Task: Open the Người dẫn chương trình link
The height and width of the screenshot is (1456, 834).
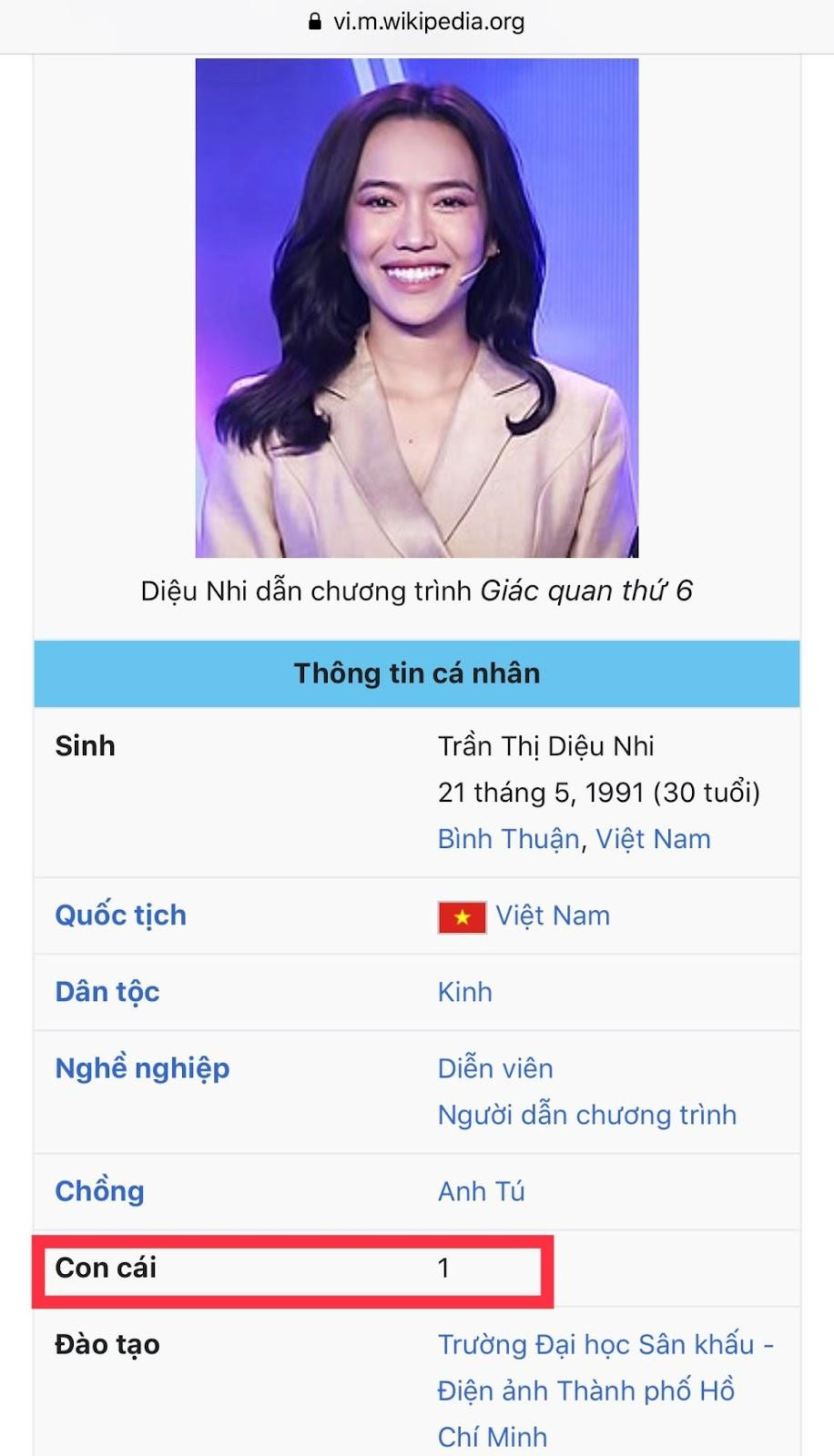Action: point(587,1115)
